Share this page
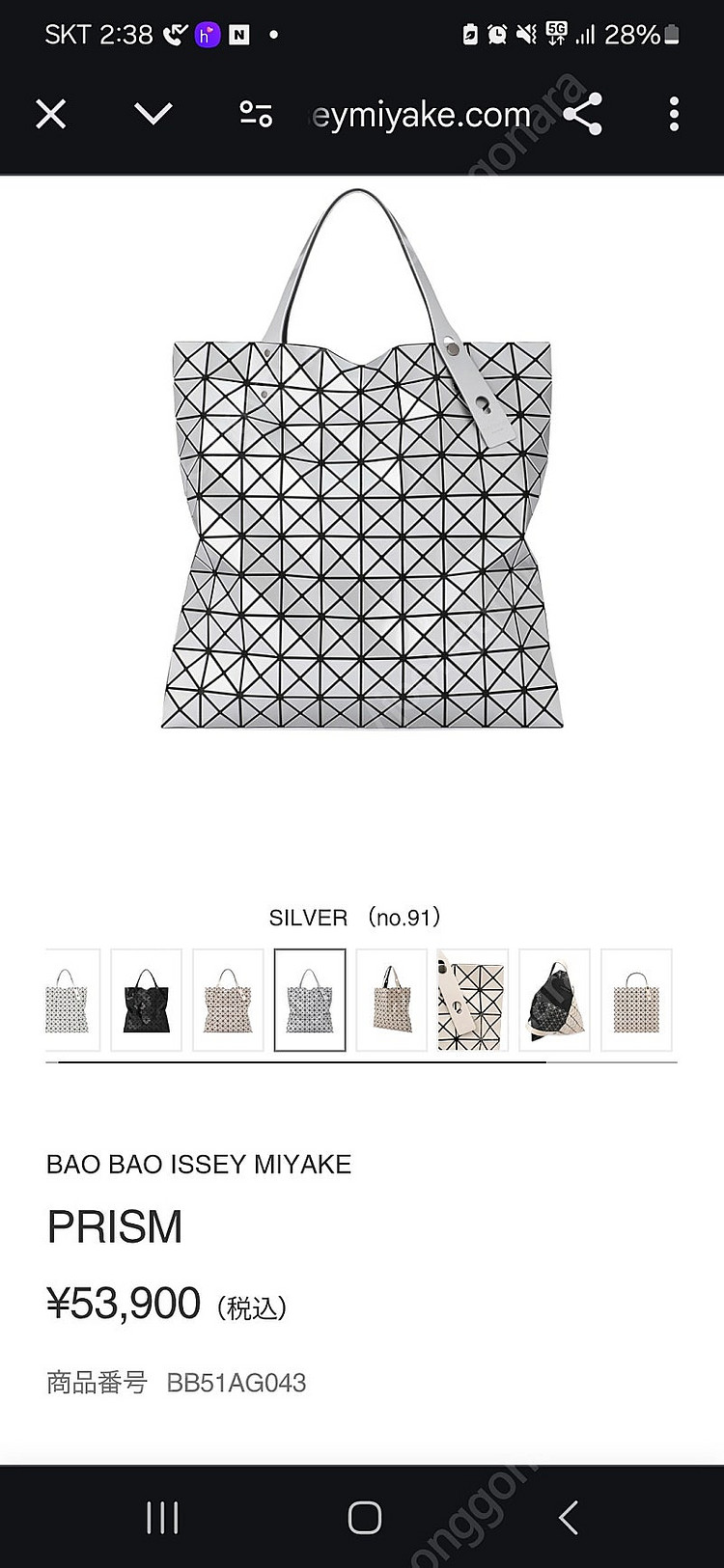Viewport: 724px width, 1568px height. click(583, 115)
